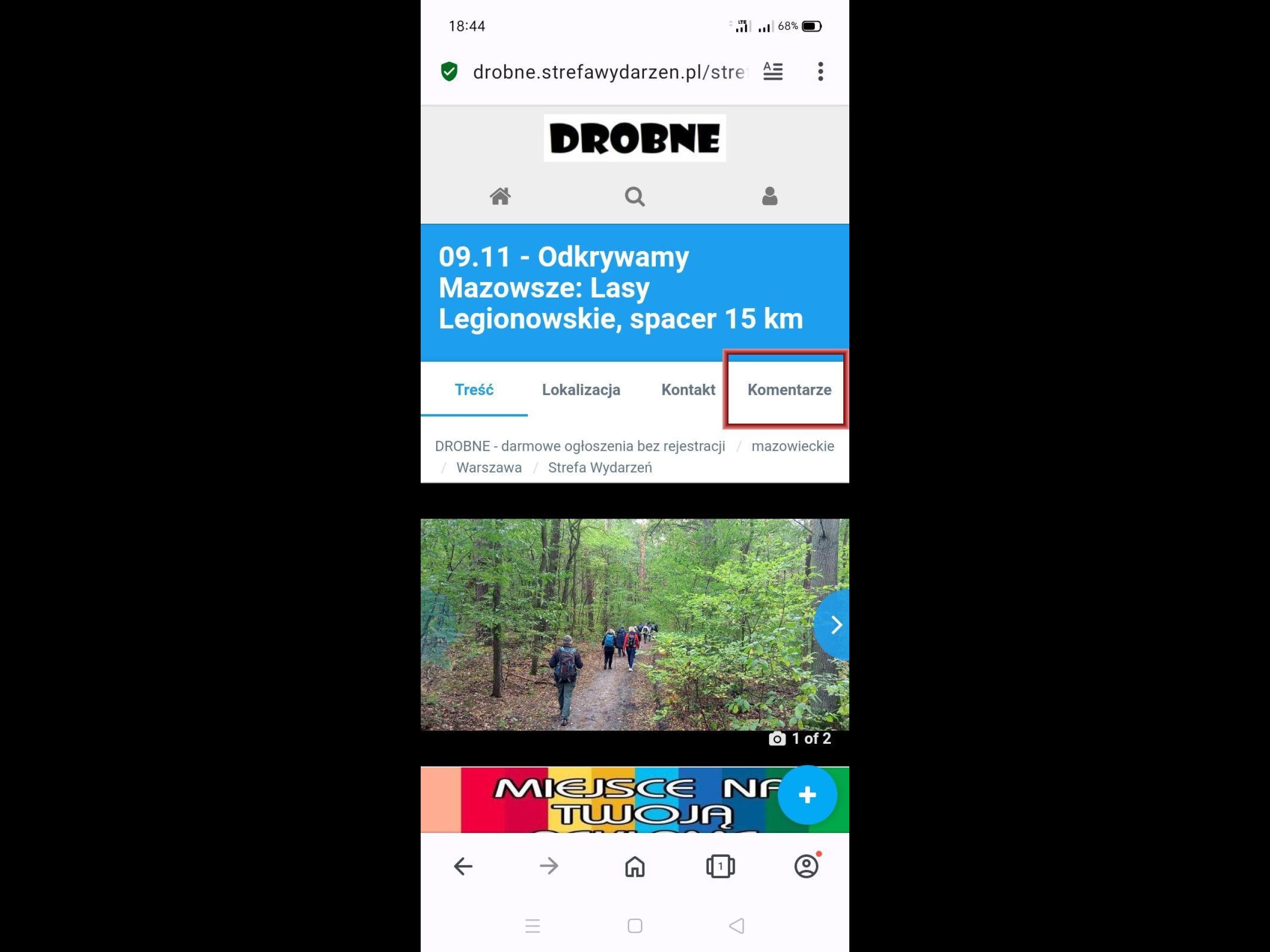Viewport: 1270px width, 952px height.
Task: Open the user account icon
Action: (x=769, y=196)
